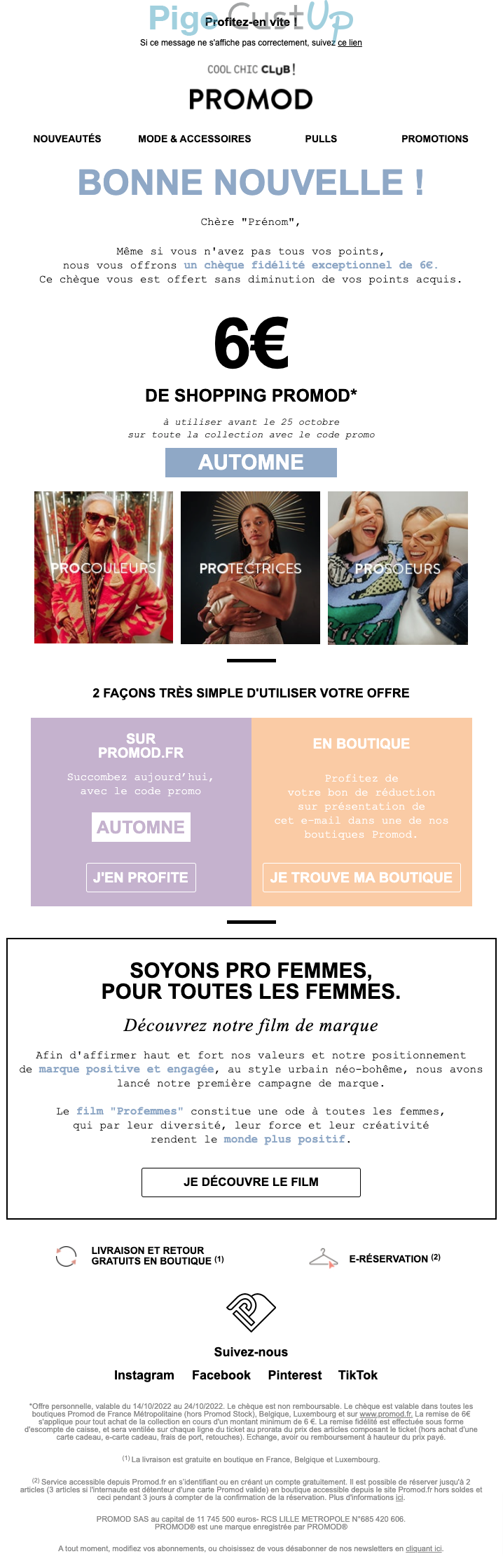This screenshot has width=503, height=1568.
Task: Open the PROSOEURS image tile
Action: pyautogui.click(x=397, y=567)
